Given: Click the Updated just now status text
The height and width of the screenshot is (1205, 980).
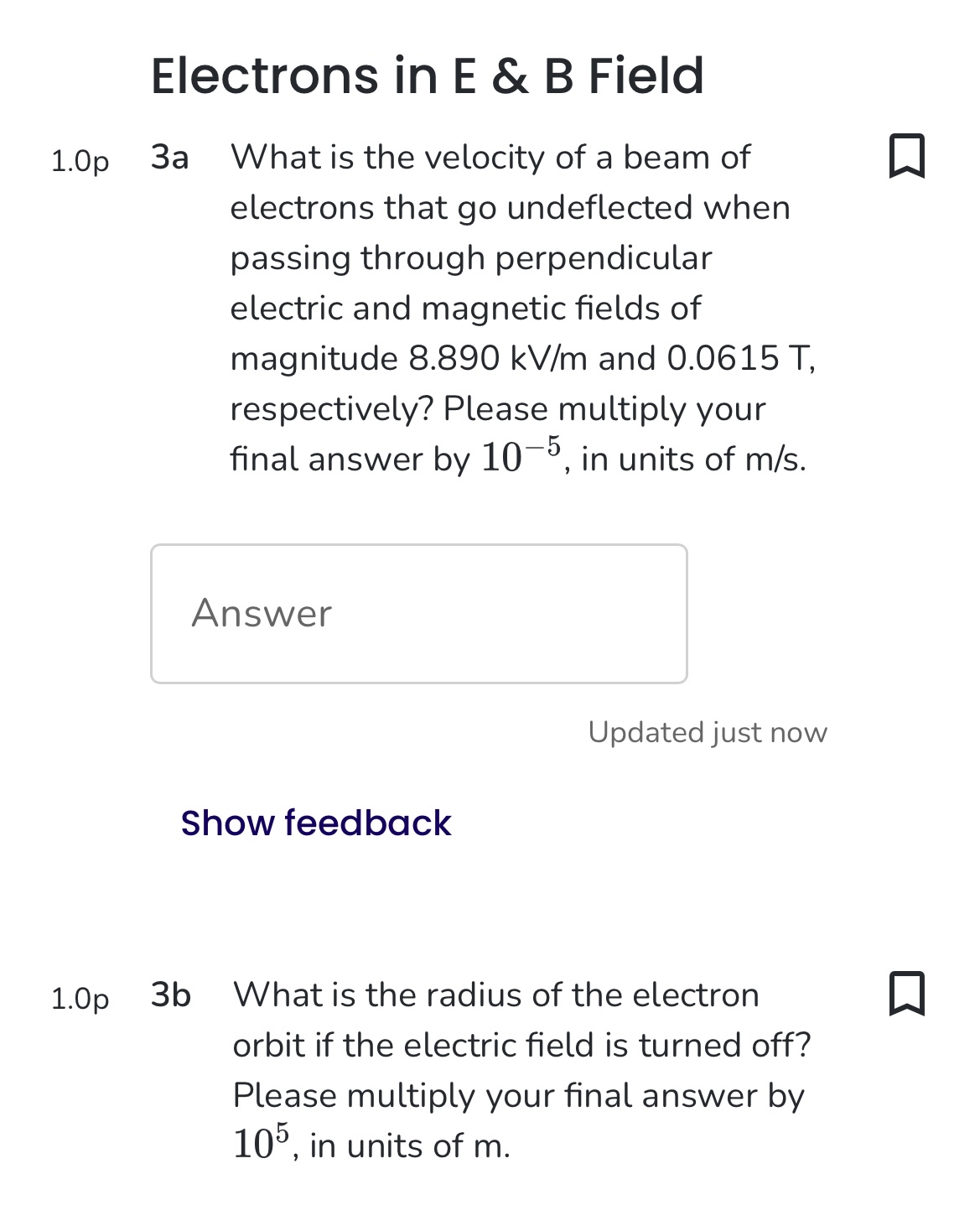Looking at the screenshot, I should (x=708, y=731).
